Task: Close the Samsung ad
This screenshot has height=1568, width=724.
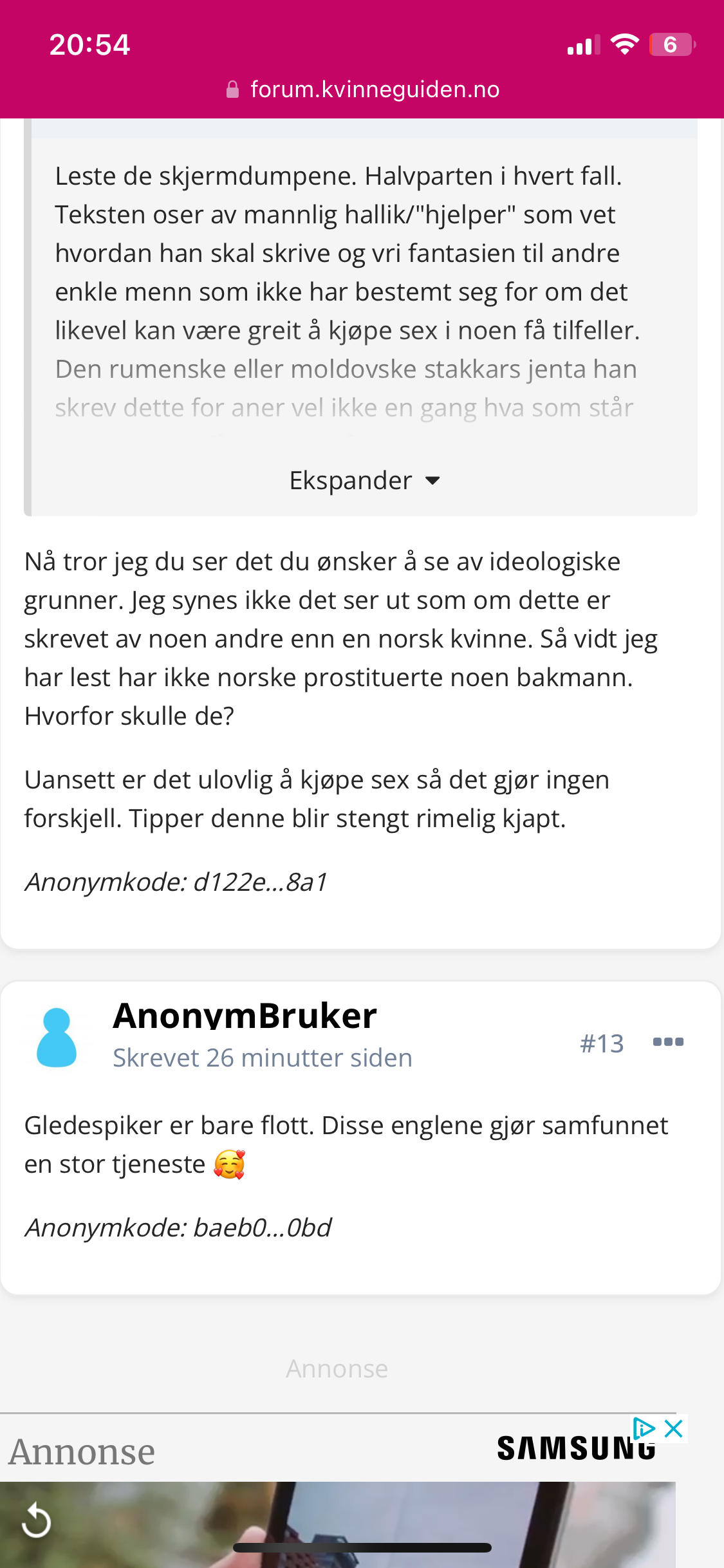Action: click(673, 1429)
